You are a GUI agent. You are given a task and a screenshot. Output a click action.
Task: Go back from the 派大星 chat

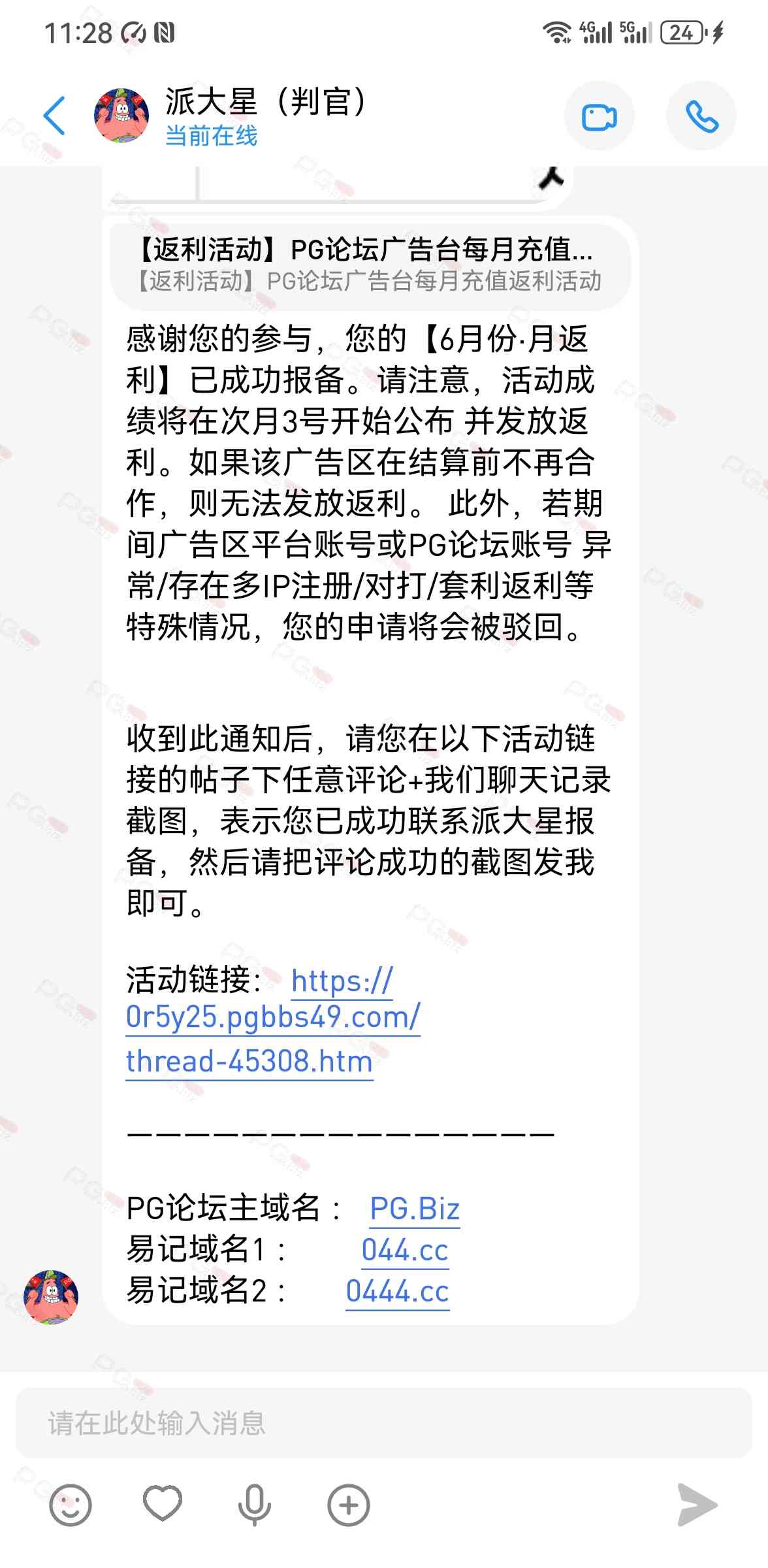tap(54, 116)
